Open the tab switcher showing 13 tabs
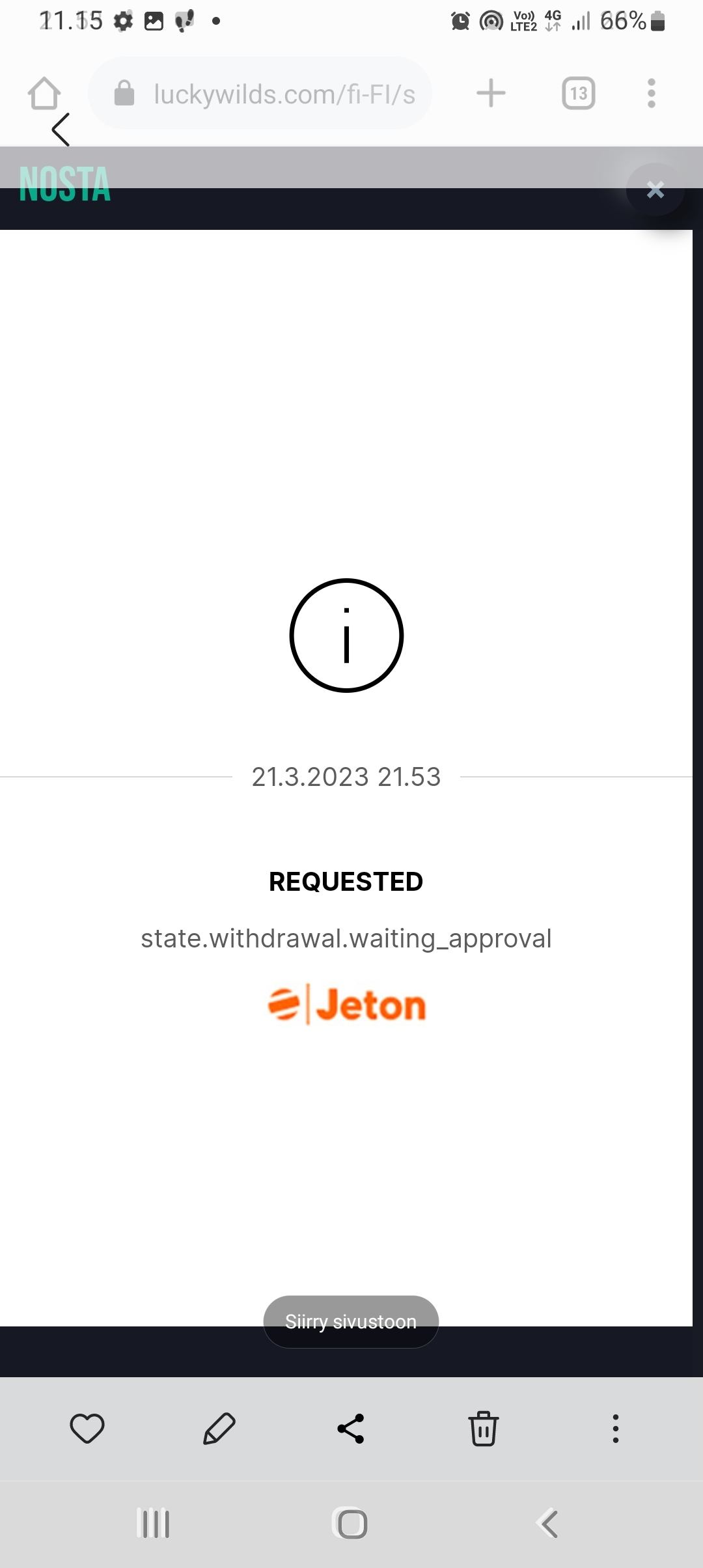The image size is (703, 1568). (x=578, y=92)
